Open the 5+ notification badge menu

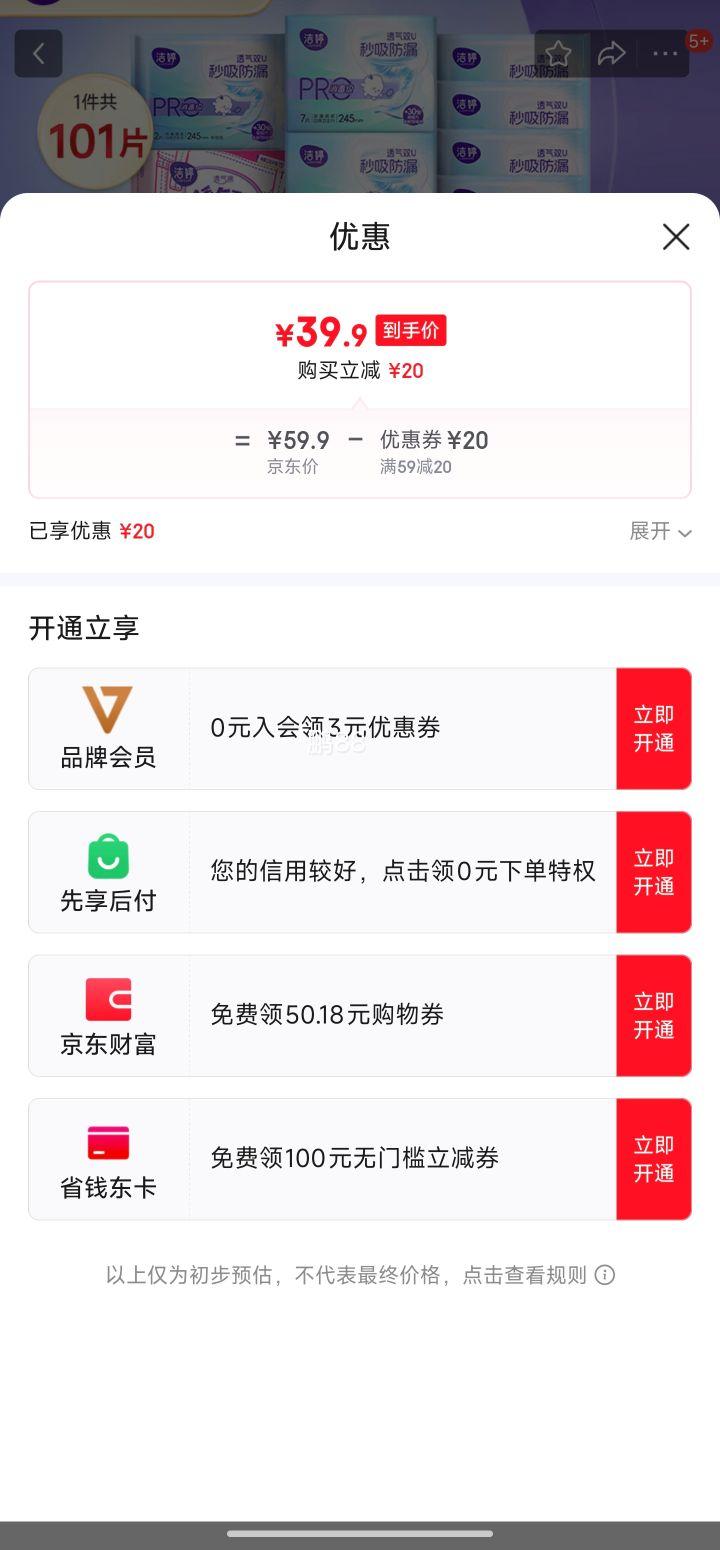point(694,39)
